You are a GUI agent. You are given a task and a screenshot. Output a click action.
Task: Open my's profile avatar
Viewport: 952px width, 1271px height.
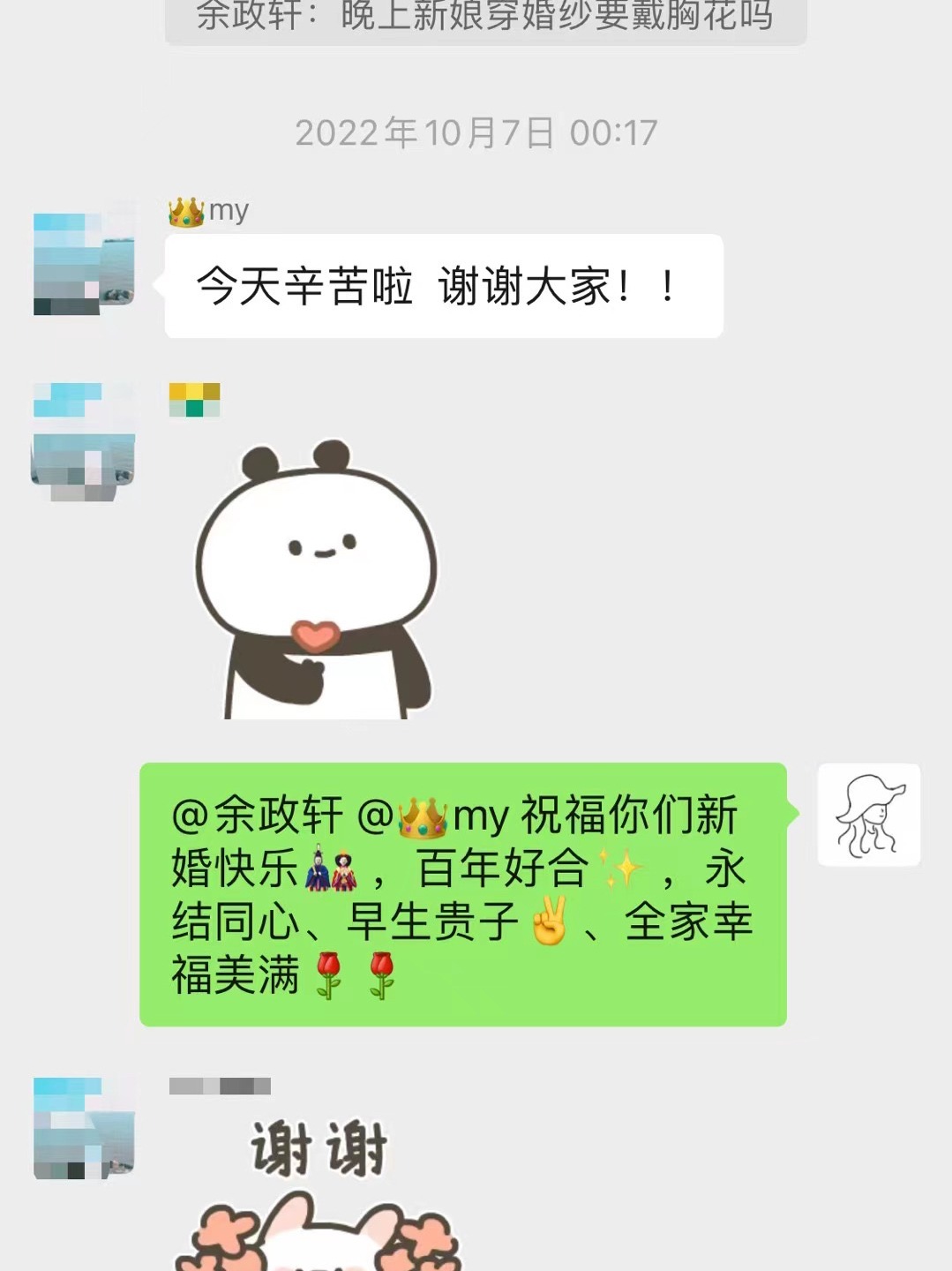pyautogui.click(x=84, y=264)
